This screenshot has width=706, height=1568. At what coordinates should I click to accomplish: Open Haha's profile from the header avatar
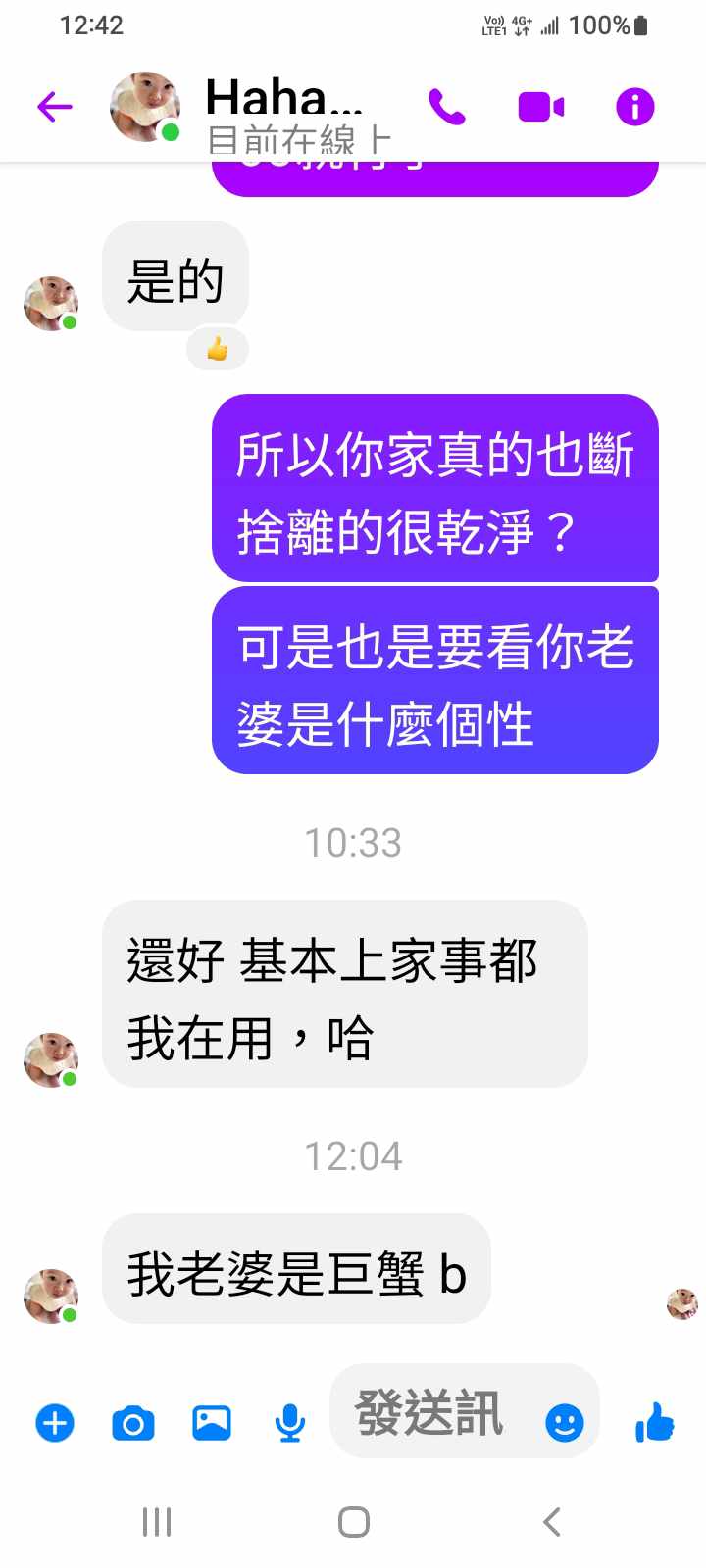145,106
